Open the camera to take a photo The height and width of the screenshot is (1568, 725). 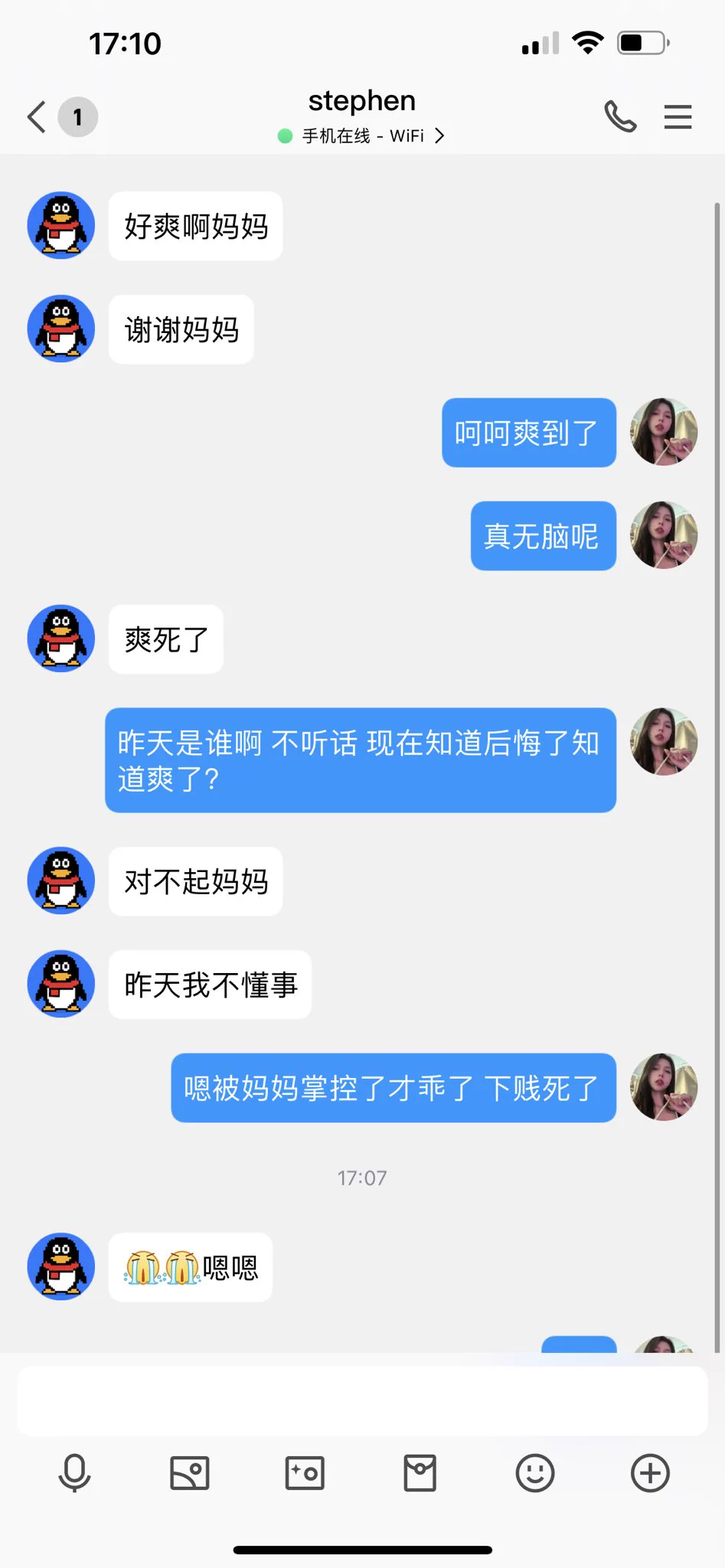click(x=305, y=1473)
